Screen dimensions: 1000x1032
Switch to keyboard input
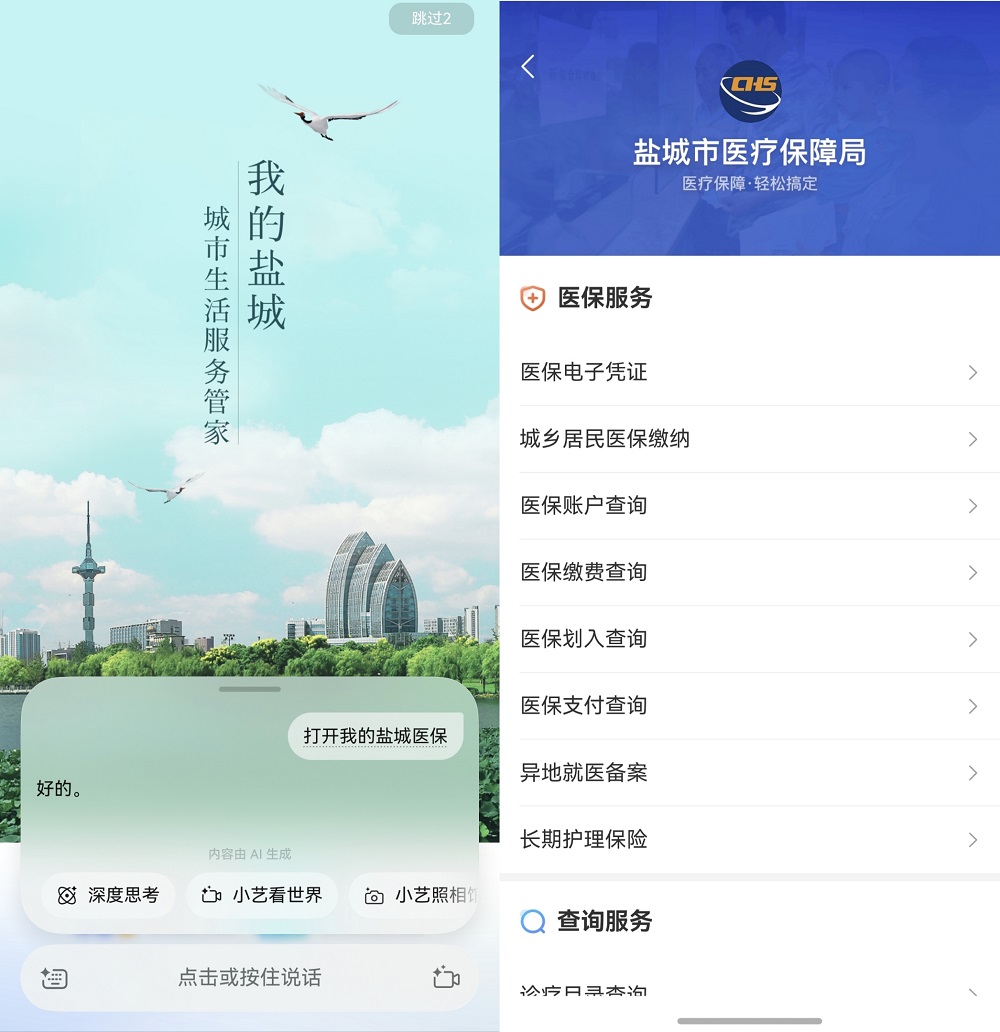click(55, 978)
